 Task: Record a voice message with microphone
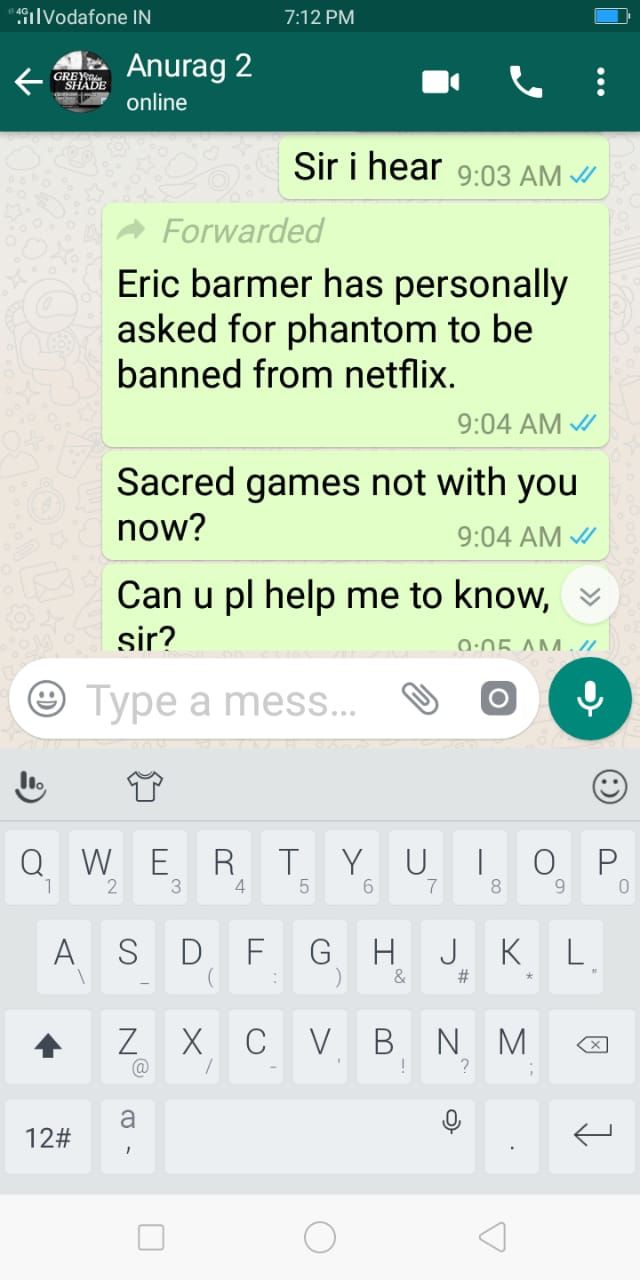[x=590, y=699]
